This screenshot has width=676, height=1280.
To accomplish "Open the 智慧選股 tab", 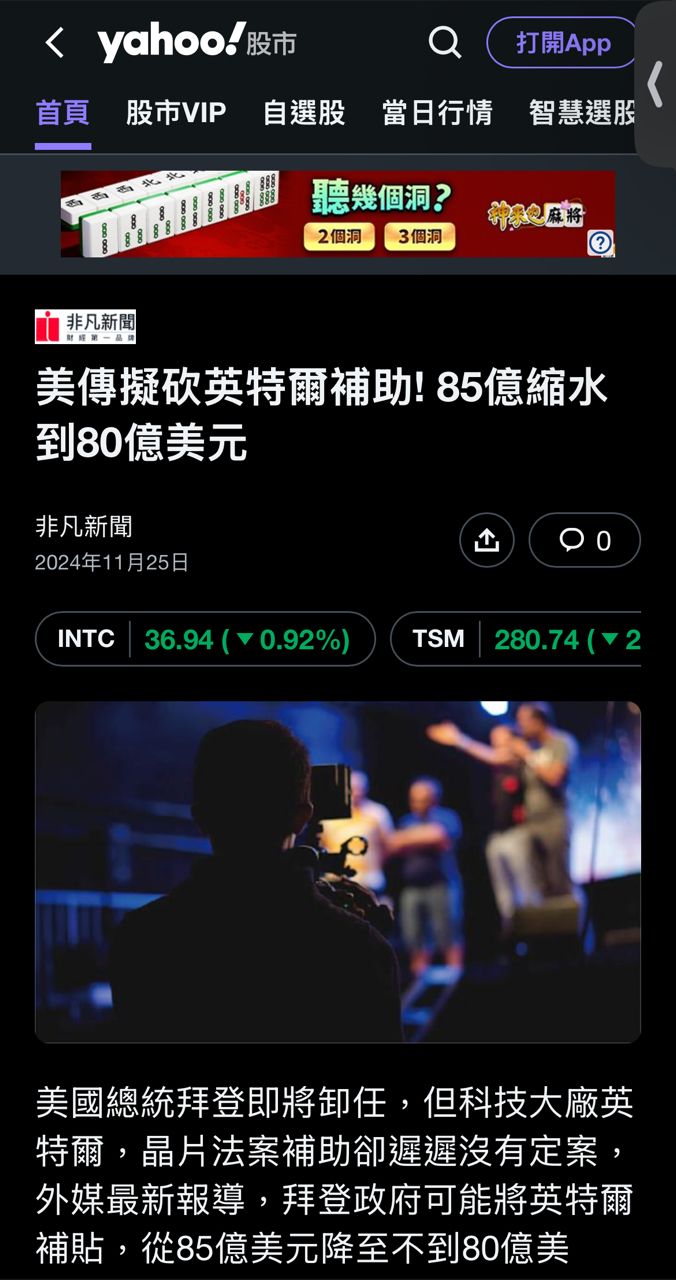I will 582,113.
